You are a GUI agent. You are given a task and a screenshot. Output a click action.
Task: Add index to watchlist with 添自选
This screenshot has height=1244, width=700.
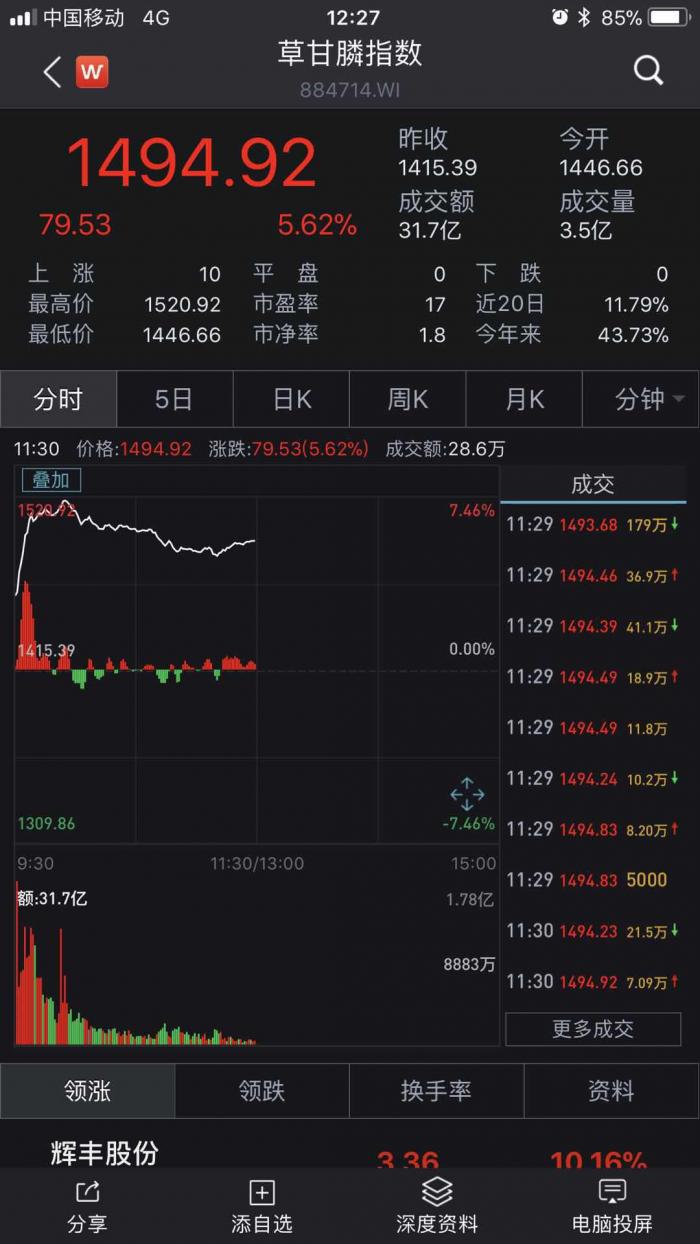[x=262, y=1205]
